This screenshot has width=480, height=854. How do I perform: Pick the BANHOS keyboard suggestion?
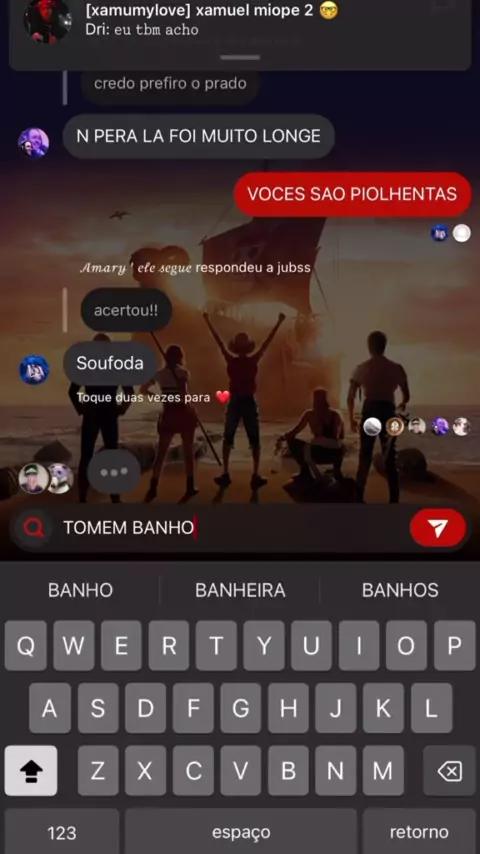pos(400,590)
